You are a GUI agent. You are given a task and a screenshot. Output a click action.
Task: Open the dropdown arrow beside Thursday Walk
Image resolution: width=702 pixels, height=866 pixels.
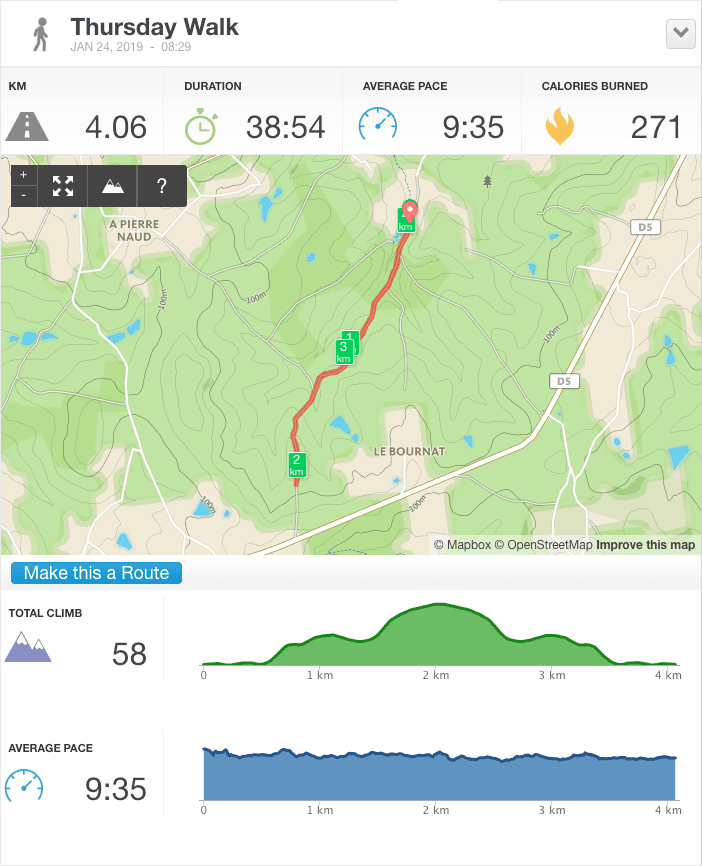coord(681,33)
